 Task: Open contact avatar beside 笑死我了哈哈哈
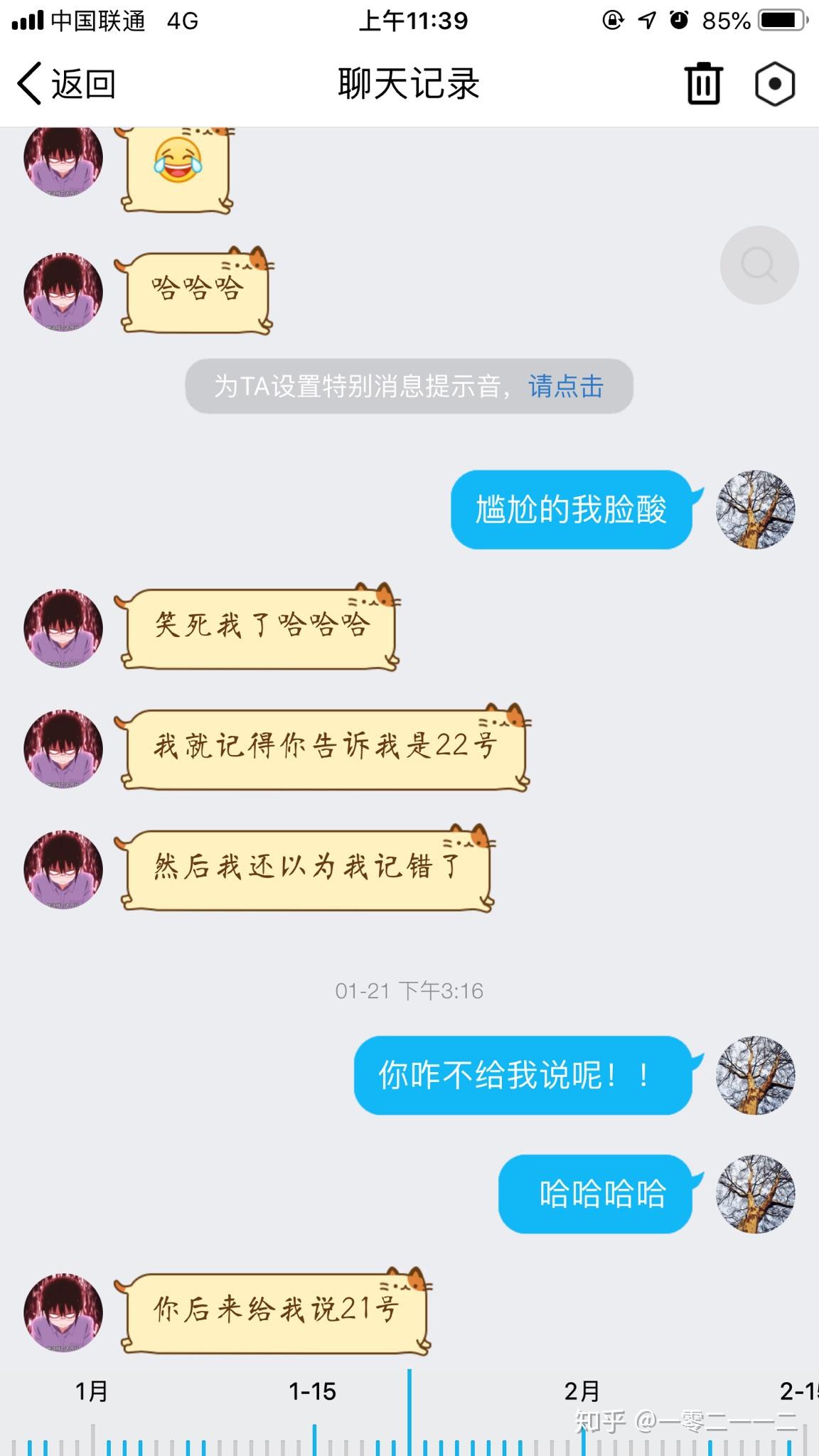pyautogui.click(x=63, y=627)
